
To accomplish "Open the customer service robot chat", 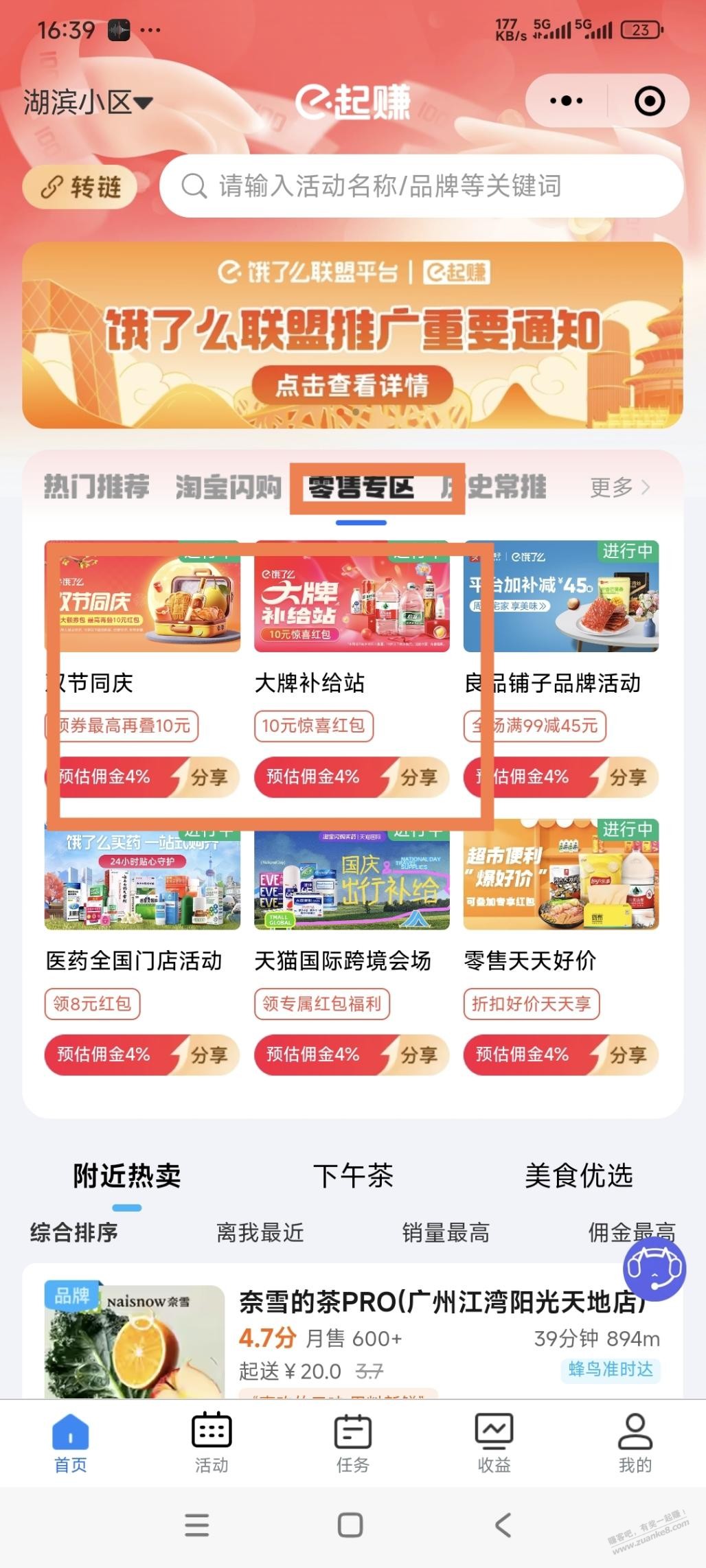I will coord(654,1269).
